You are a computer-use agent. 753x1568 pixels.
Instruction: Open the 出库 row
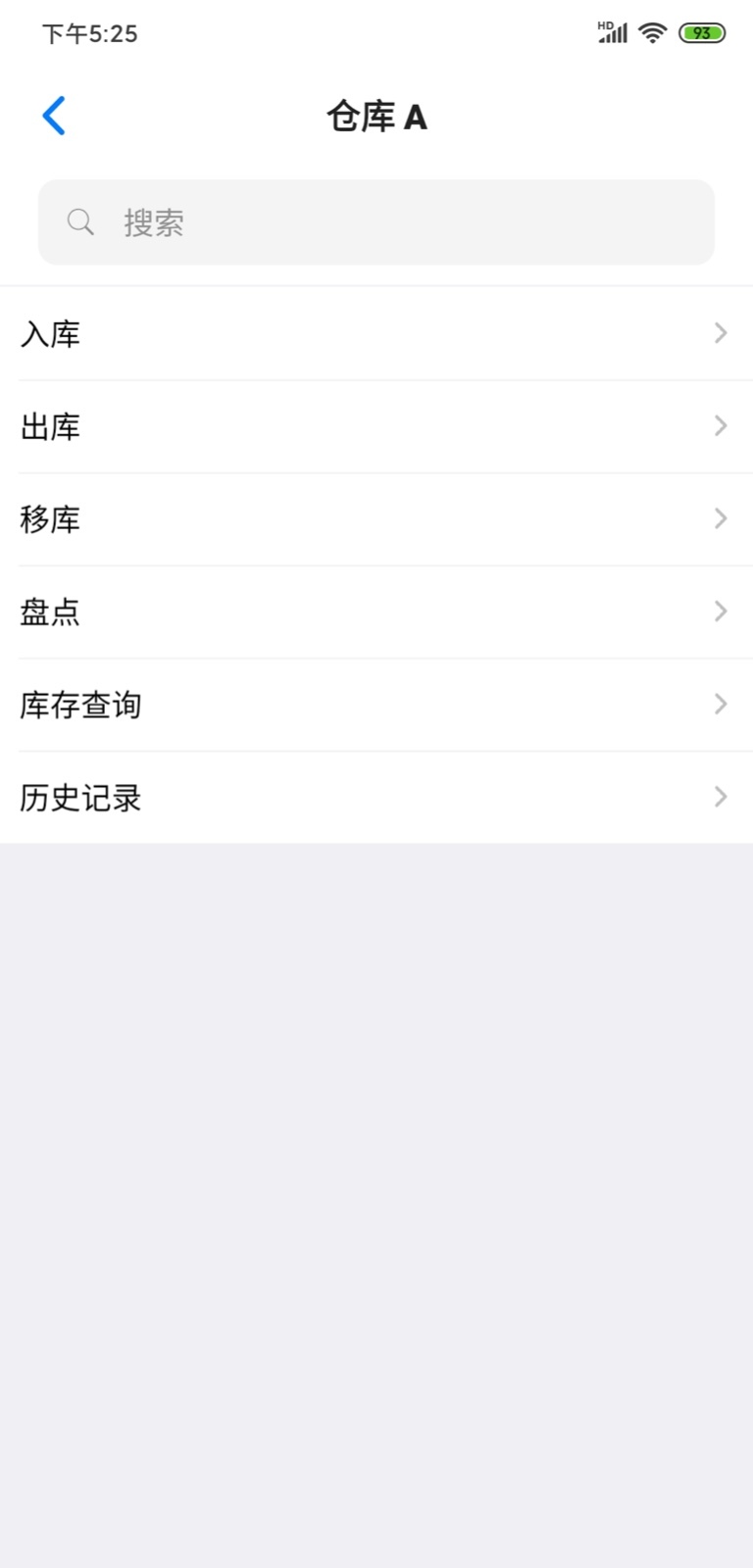tap(376, 426)
